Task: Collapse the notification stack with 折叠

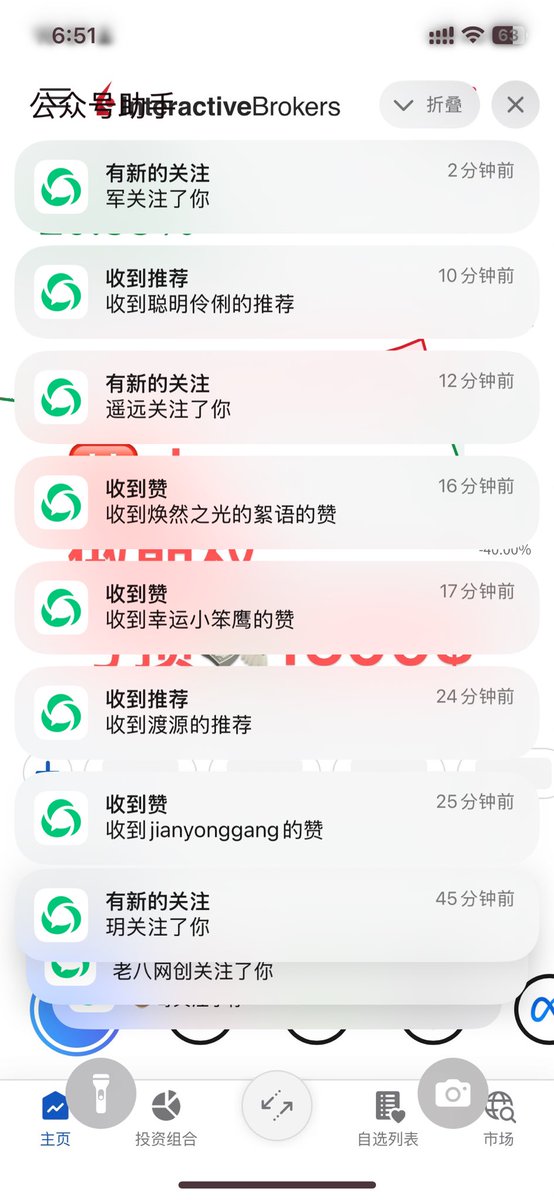Action: 429,105
